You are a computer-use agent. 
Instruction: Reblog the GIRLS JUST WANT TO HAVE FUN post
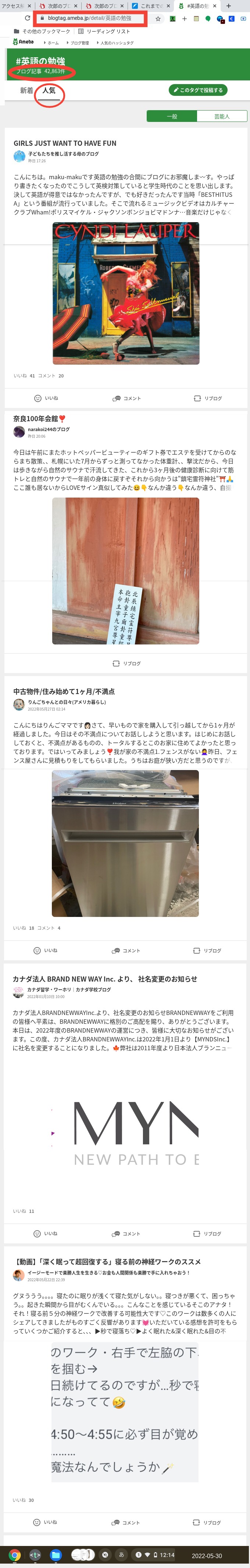(207, 398)
